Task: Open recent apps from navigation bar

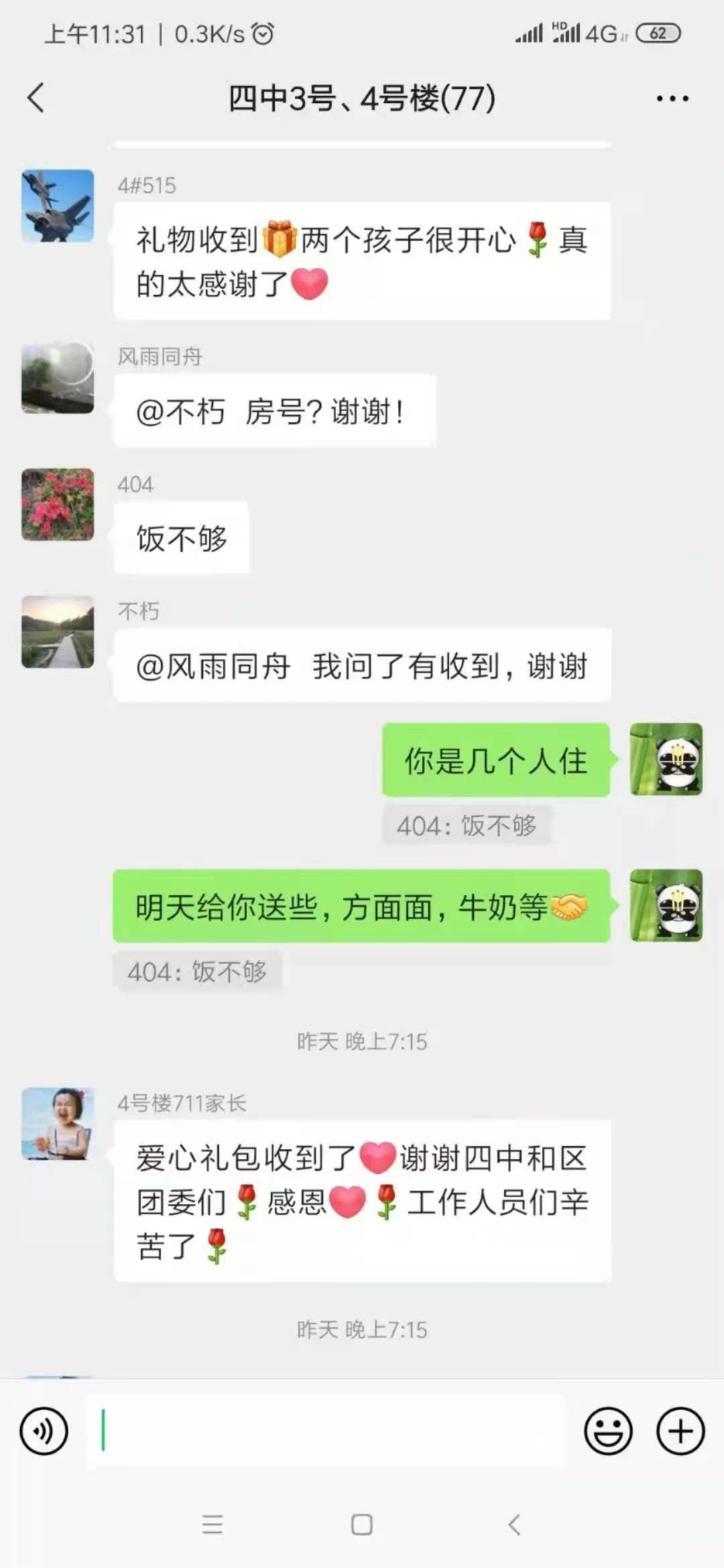Action: coord(213,1525)
